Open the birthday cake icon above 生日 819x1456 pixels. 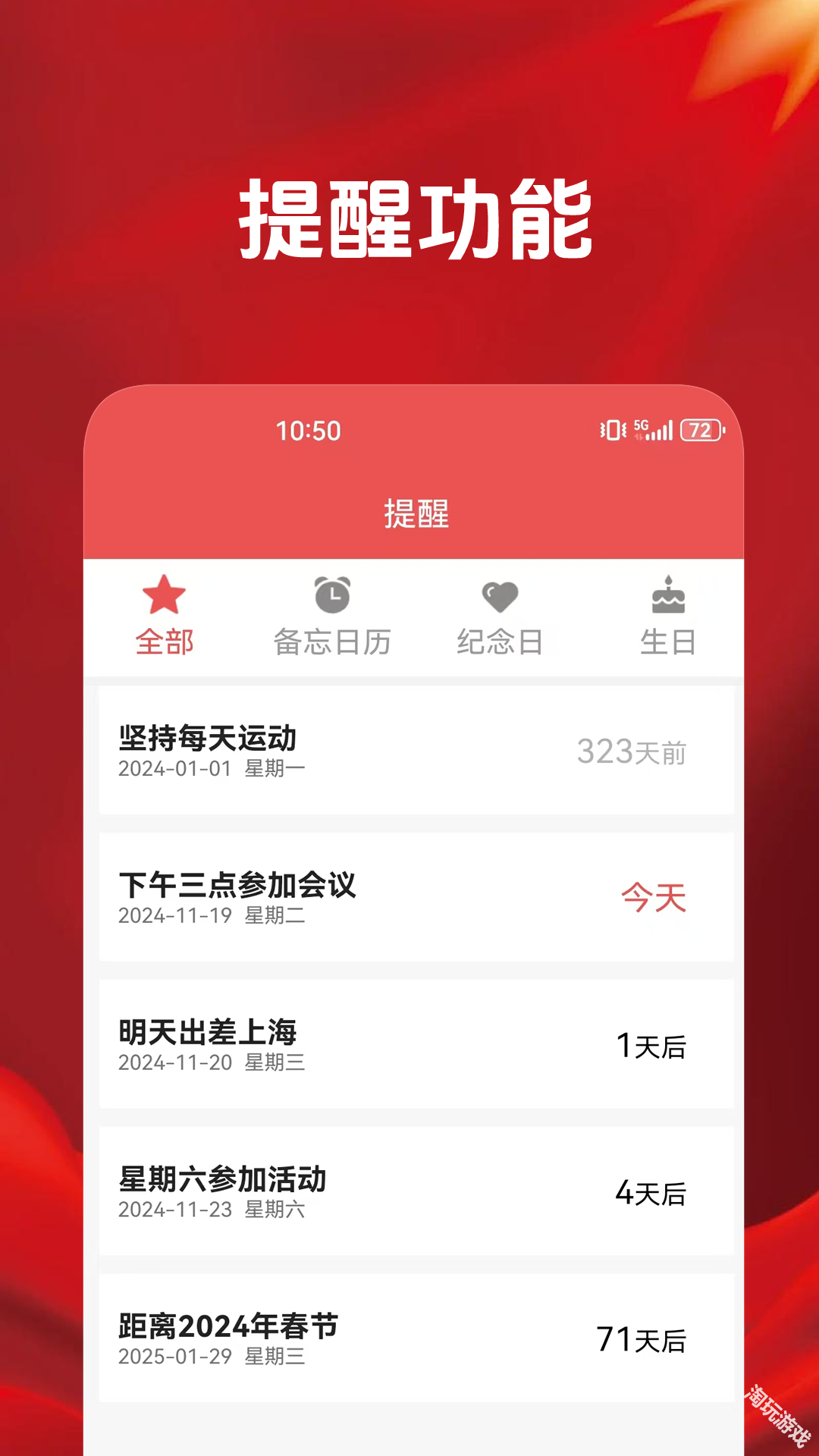[x=668, y=596]
